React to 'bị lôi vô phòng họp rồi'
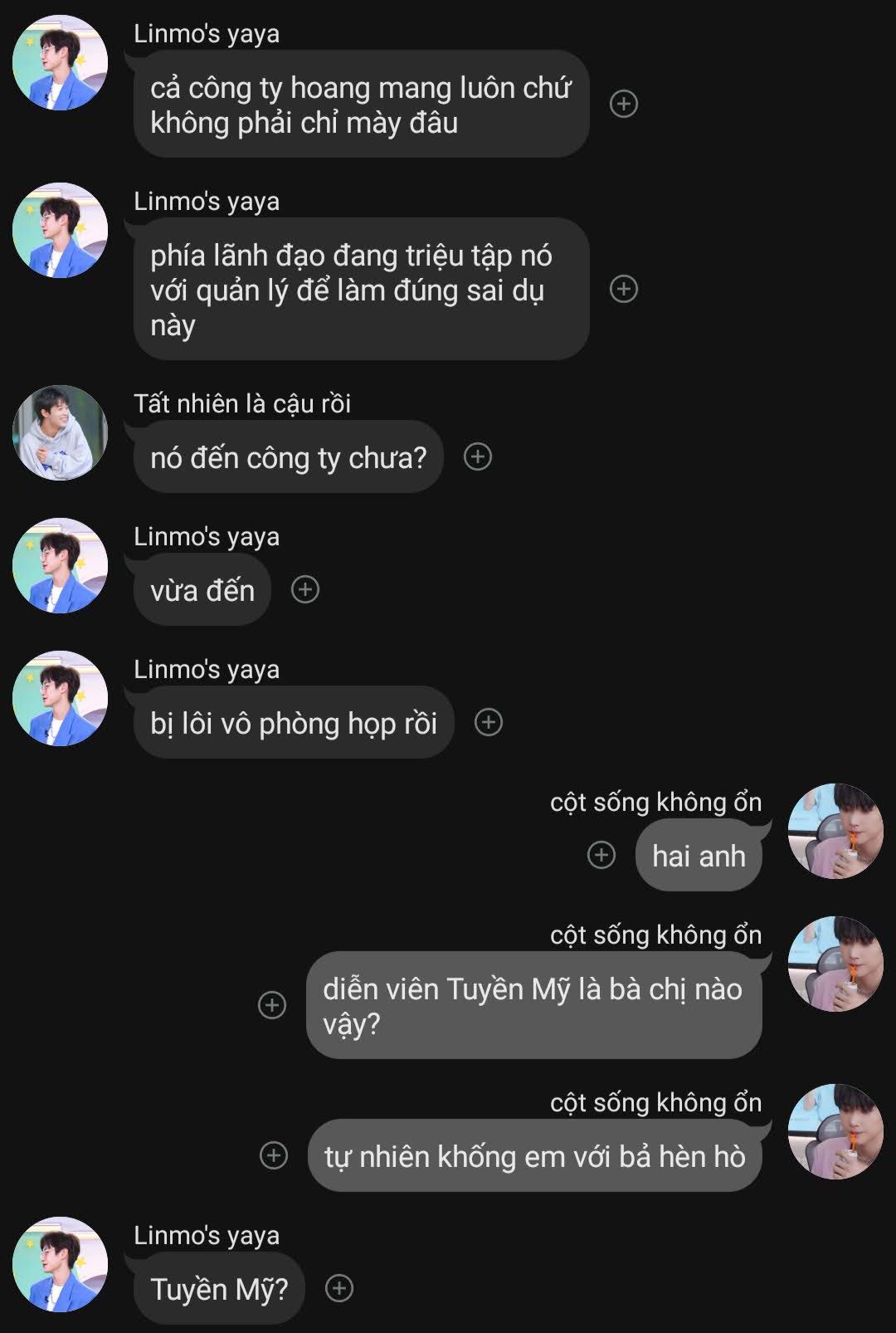This screenshot has height=1333, width=896. tap(489, 722)
